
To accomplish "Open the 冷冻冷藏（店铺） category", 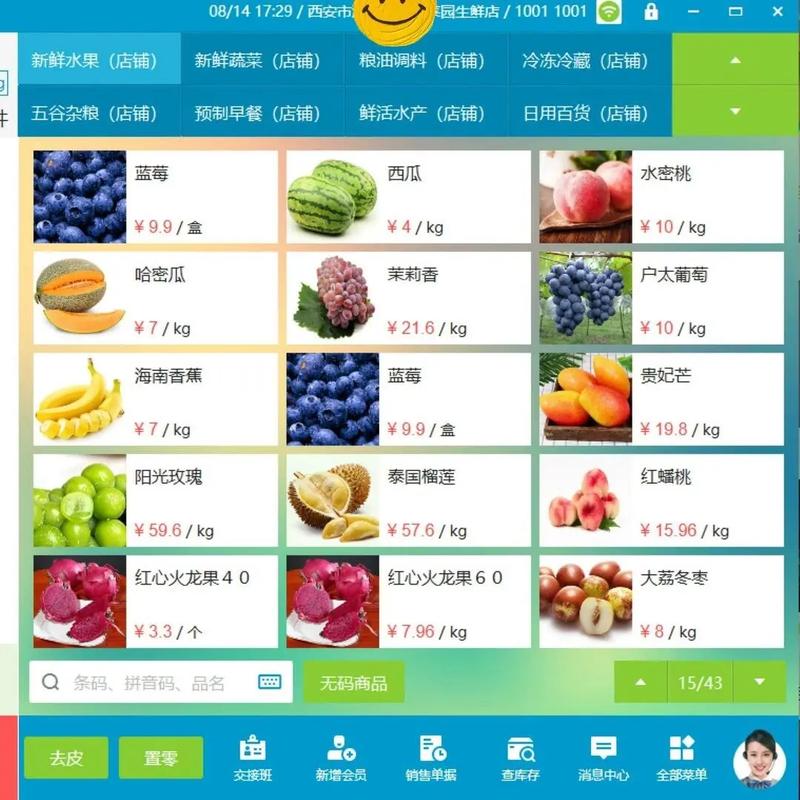I will [590, 60].
